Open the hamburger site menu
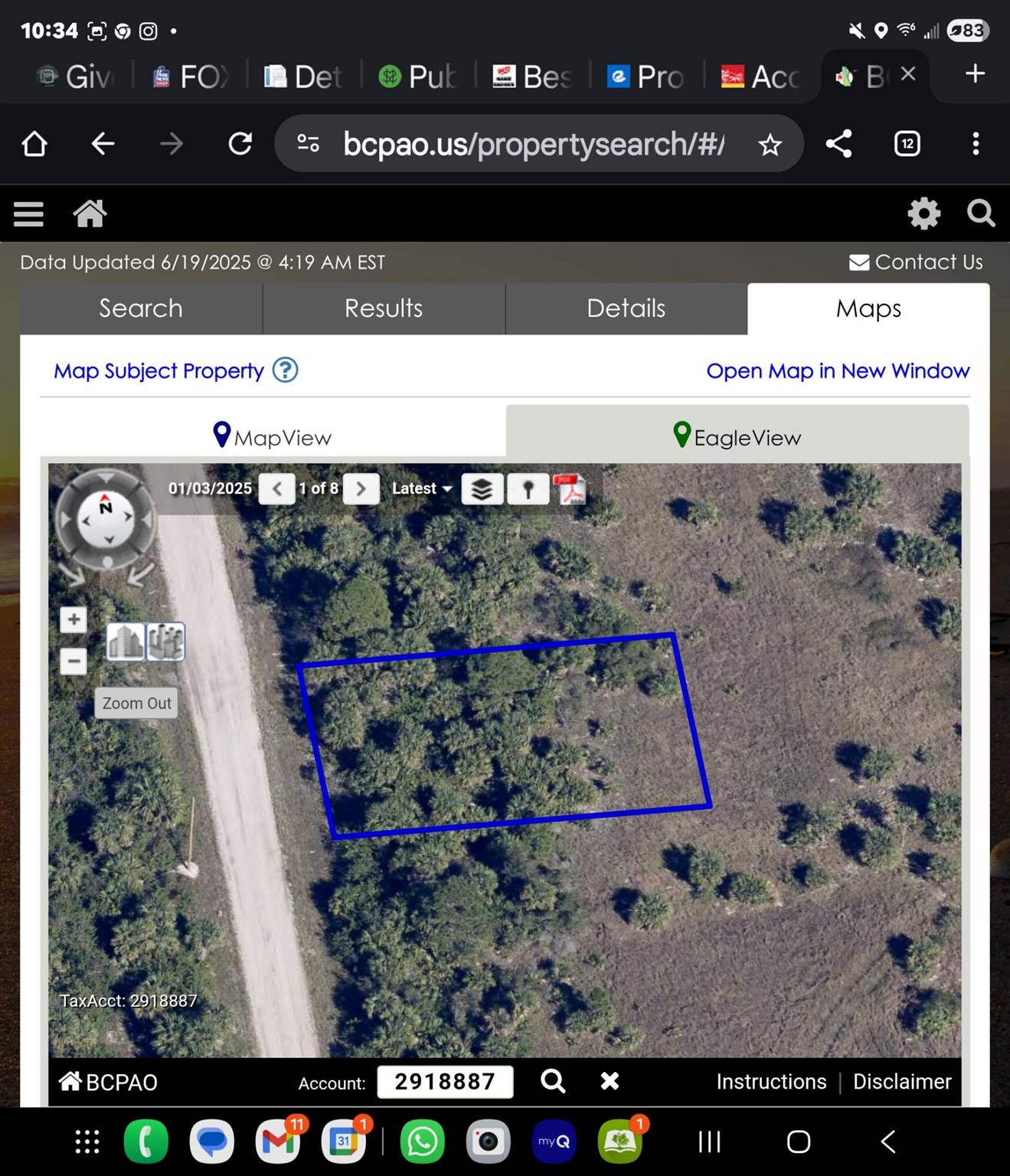Screen dimensions: 1010x1176 coord(28,214)
